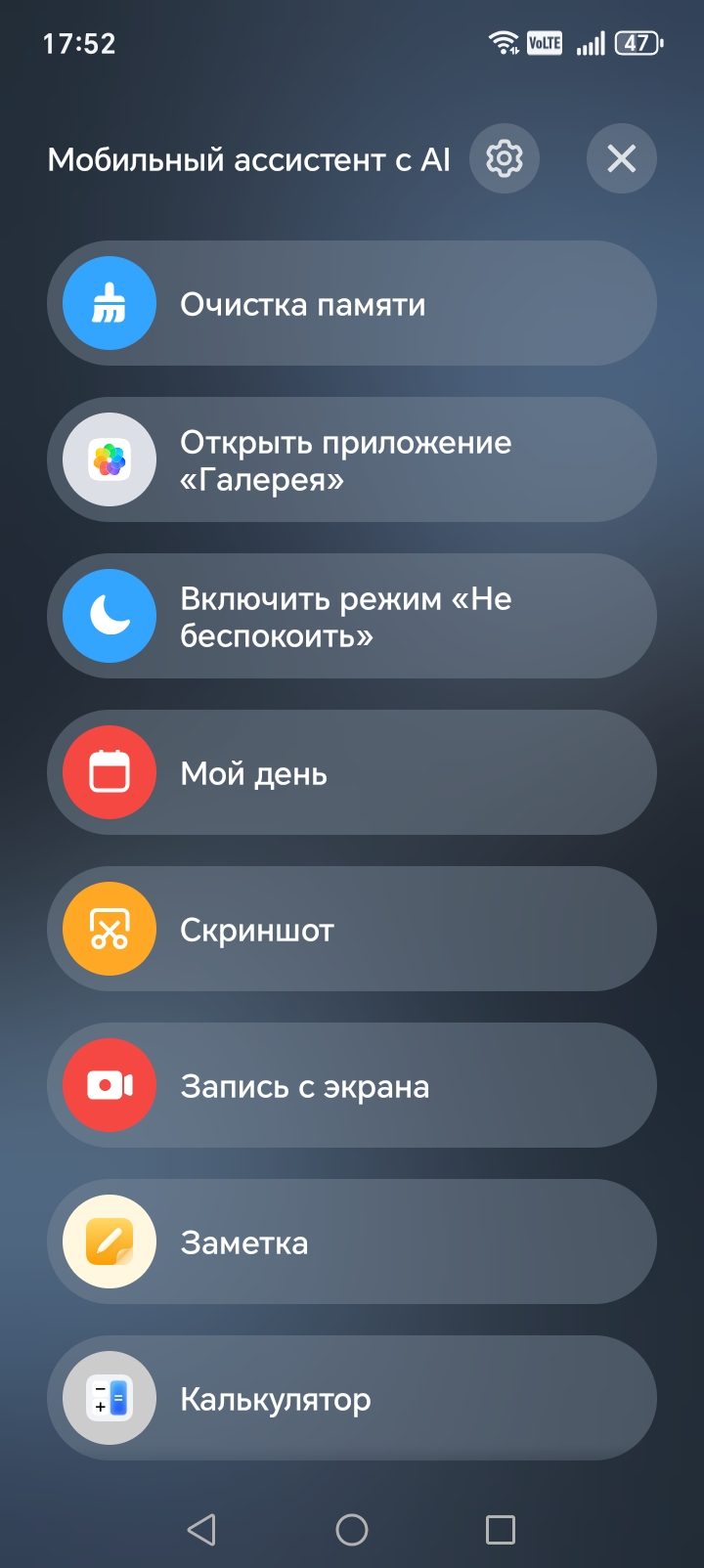Screen dimensions: 704x1568
Task: Start «Запись с экрана» screen recording
Action: [352, 1086]
